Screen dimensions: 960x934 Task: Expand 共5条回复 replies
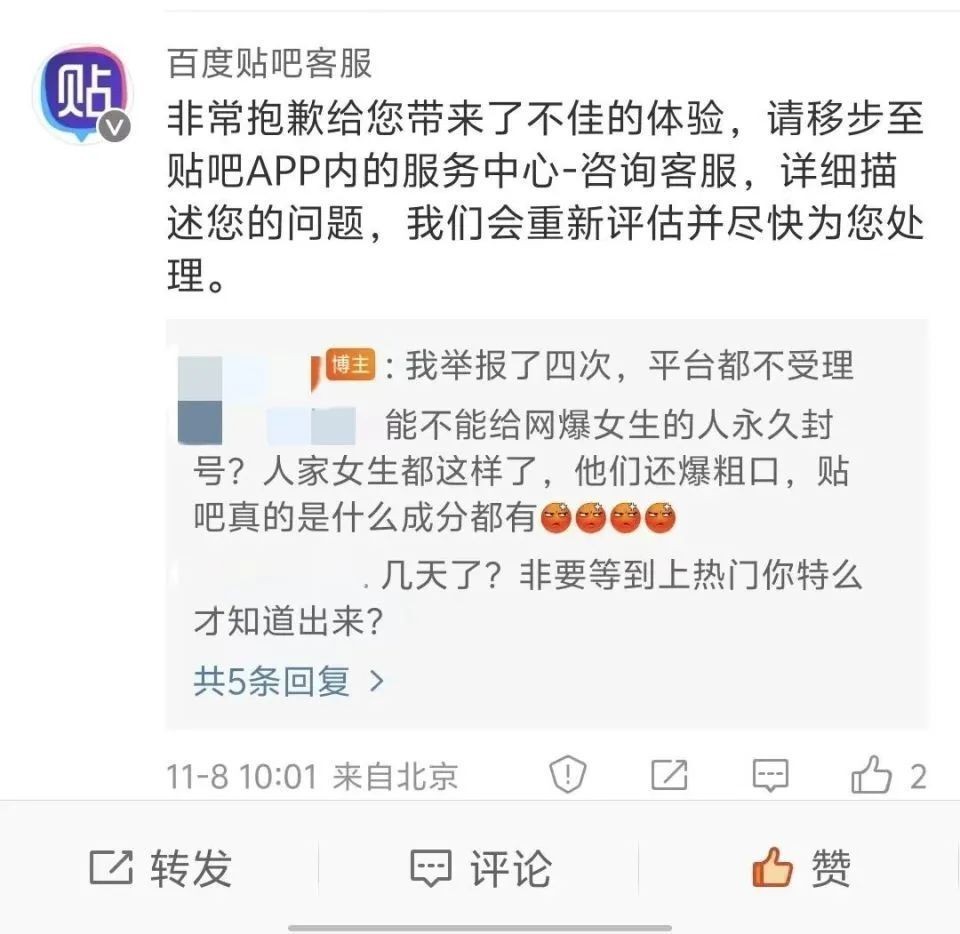tap(288, 681)
